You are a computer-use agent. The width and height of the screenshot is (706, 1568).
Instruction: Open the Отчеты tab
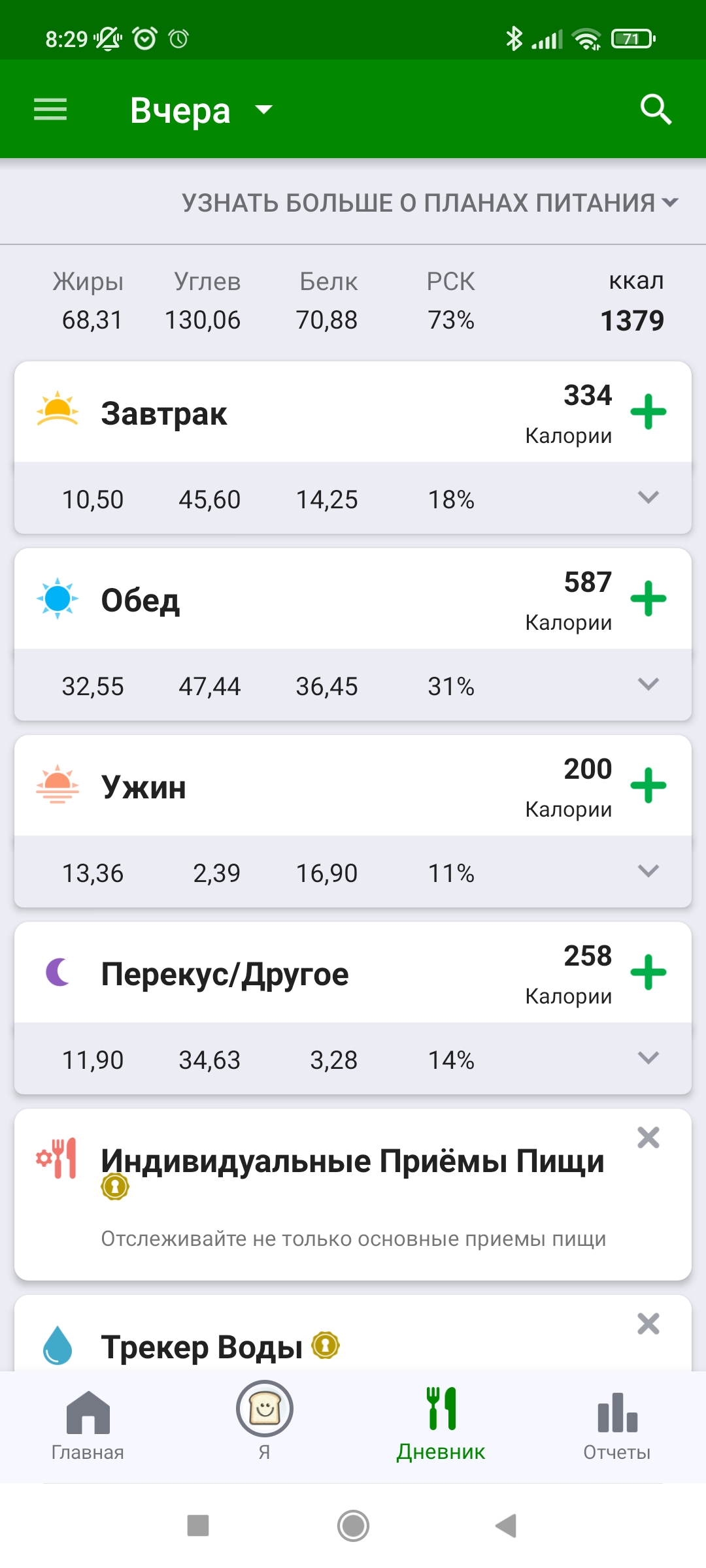click(617, 1425)
